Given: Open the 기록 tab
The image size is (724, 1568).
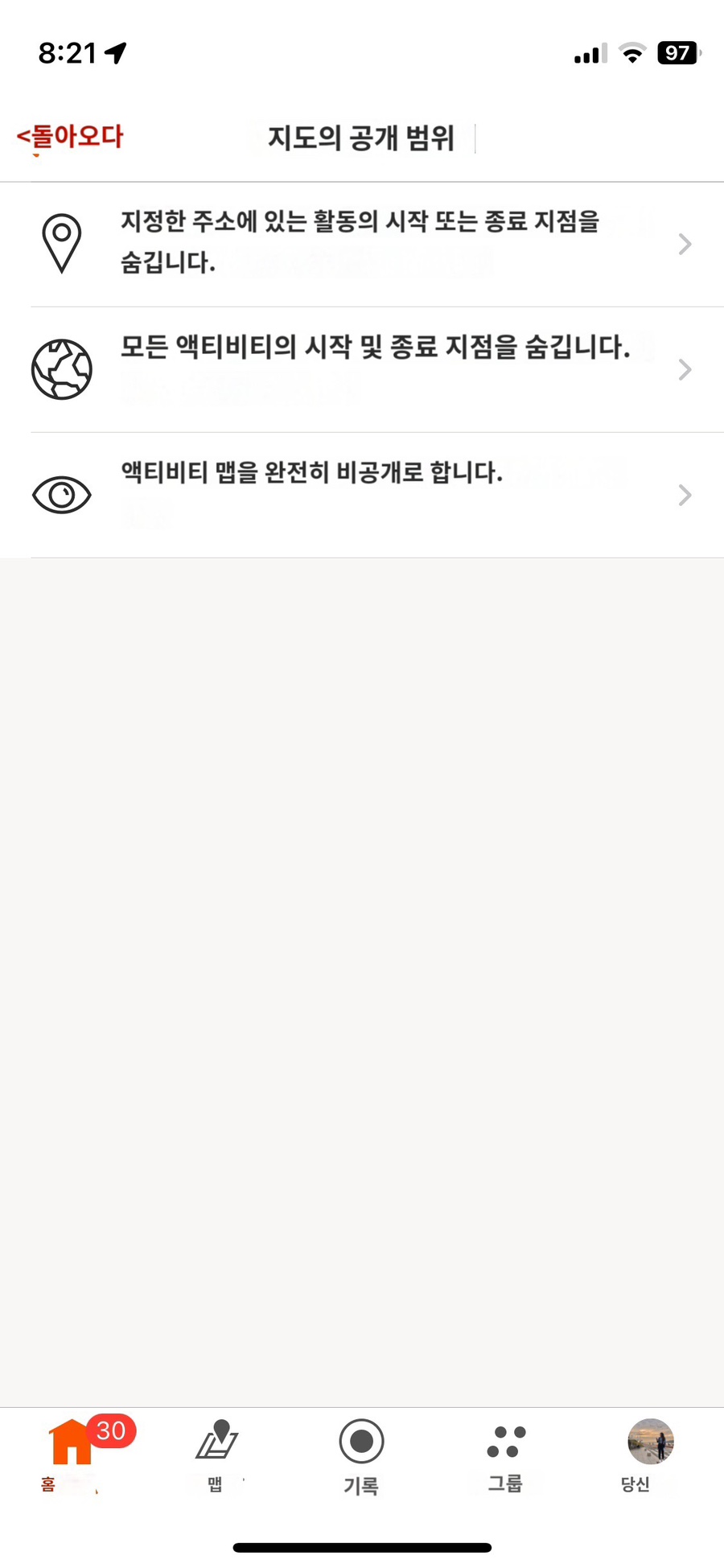Looking at the screenshot, I should point(361,1455).
